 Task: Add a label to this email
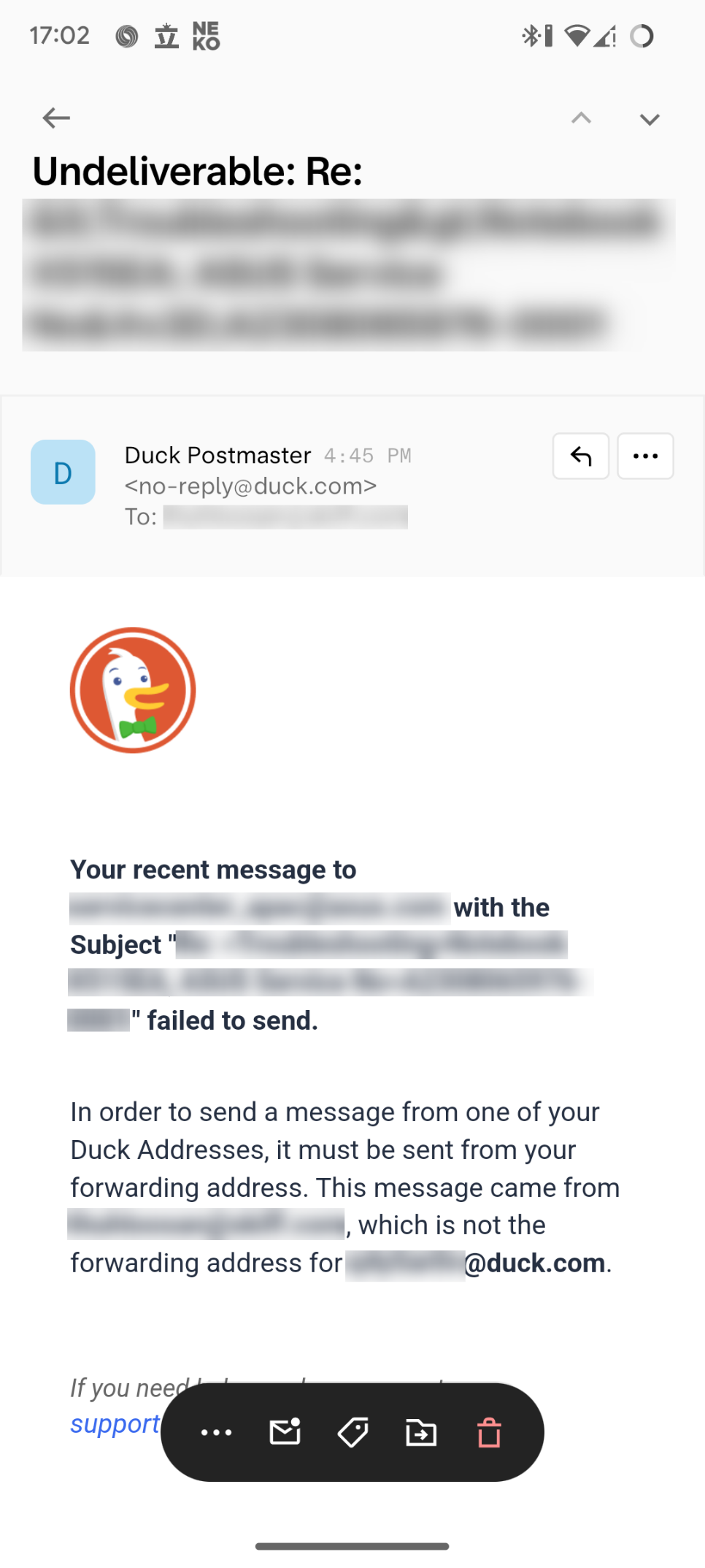(x=352, y=1432)
